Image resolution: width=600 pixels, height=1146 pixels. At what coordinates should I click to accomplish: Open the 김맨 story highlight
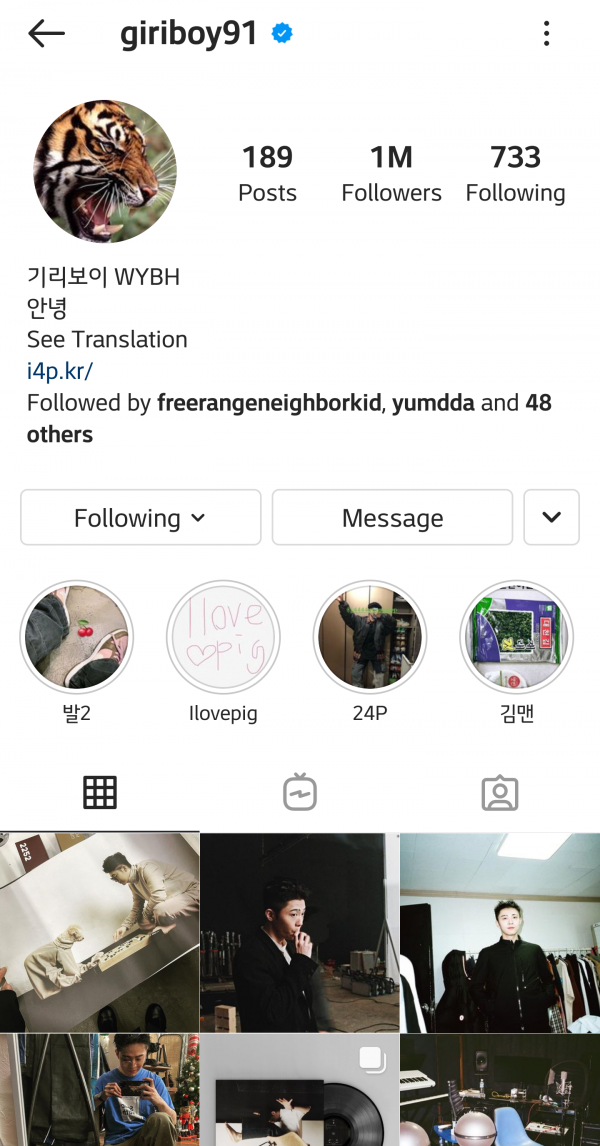(517, 638)
